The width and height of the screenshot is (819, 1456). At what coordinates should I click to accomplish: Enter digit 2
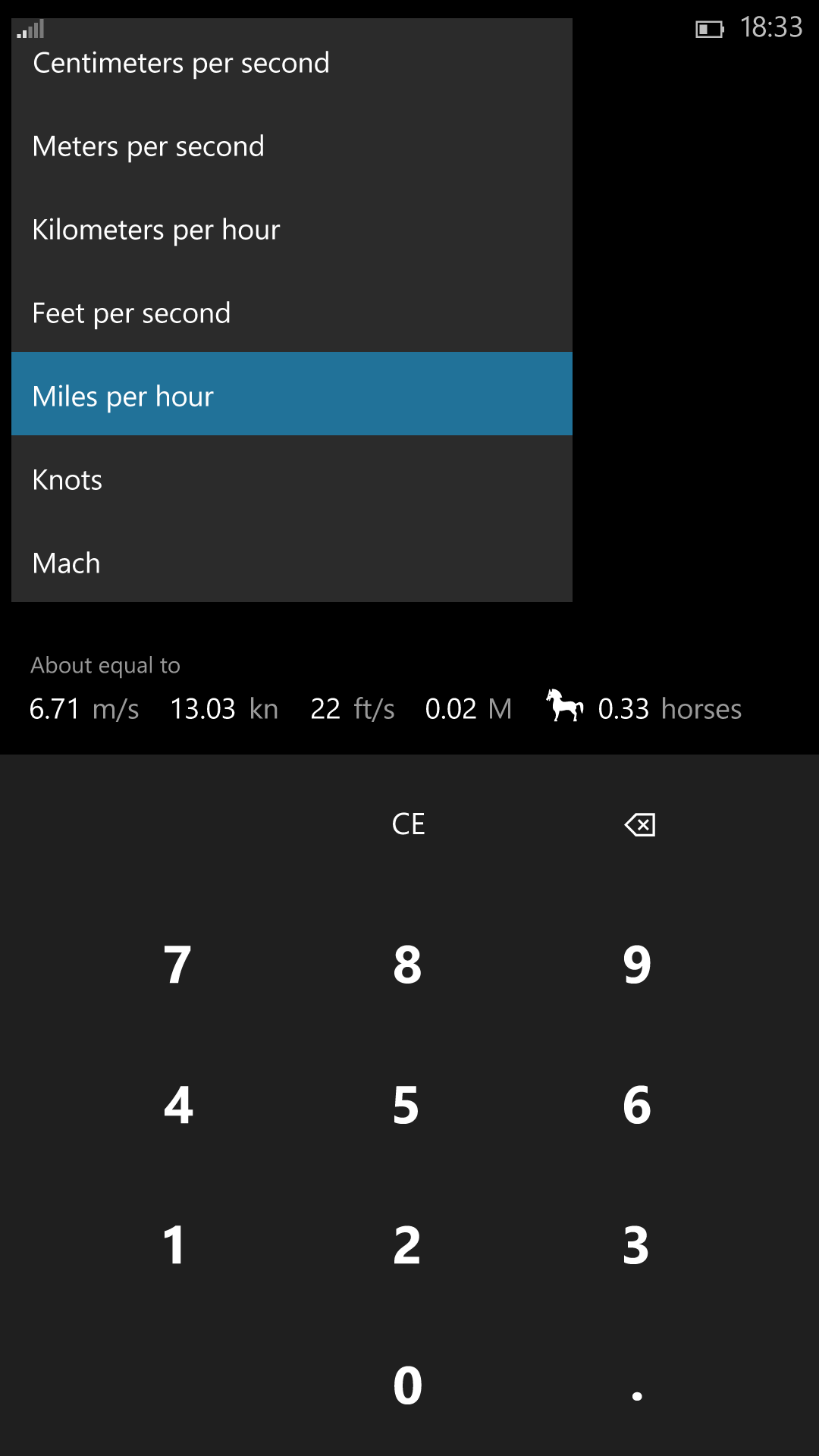click(x=408, y=1245)
